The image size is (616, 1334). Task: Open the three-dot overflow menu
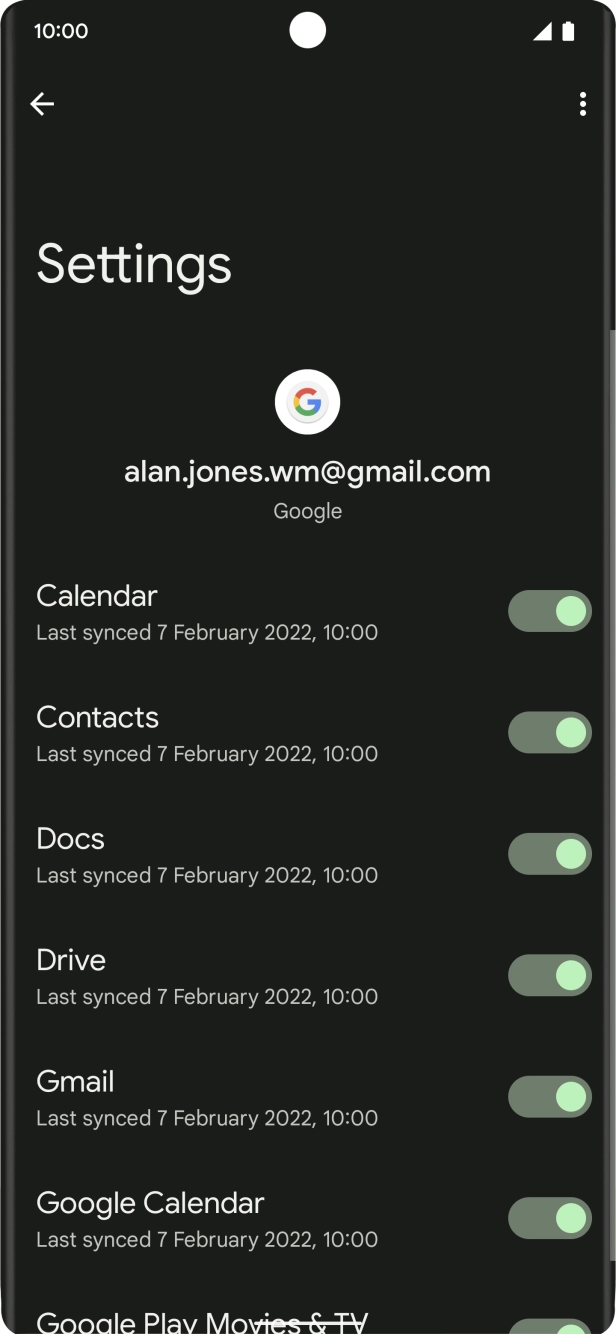click(x=582, y=104)
